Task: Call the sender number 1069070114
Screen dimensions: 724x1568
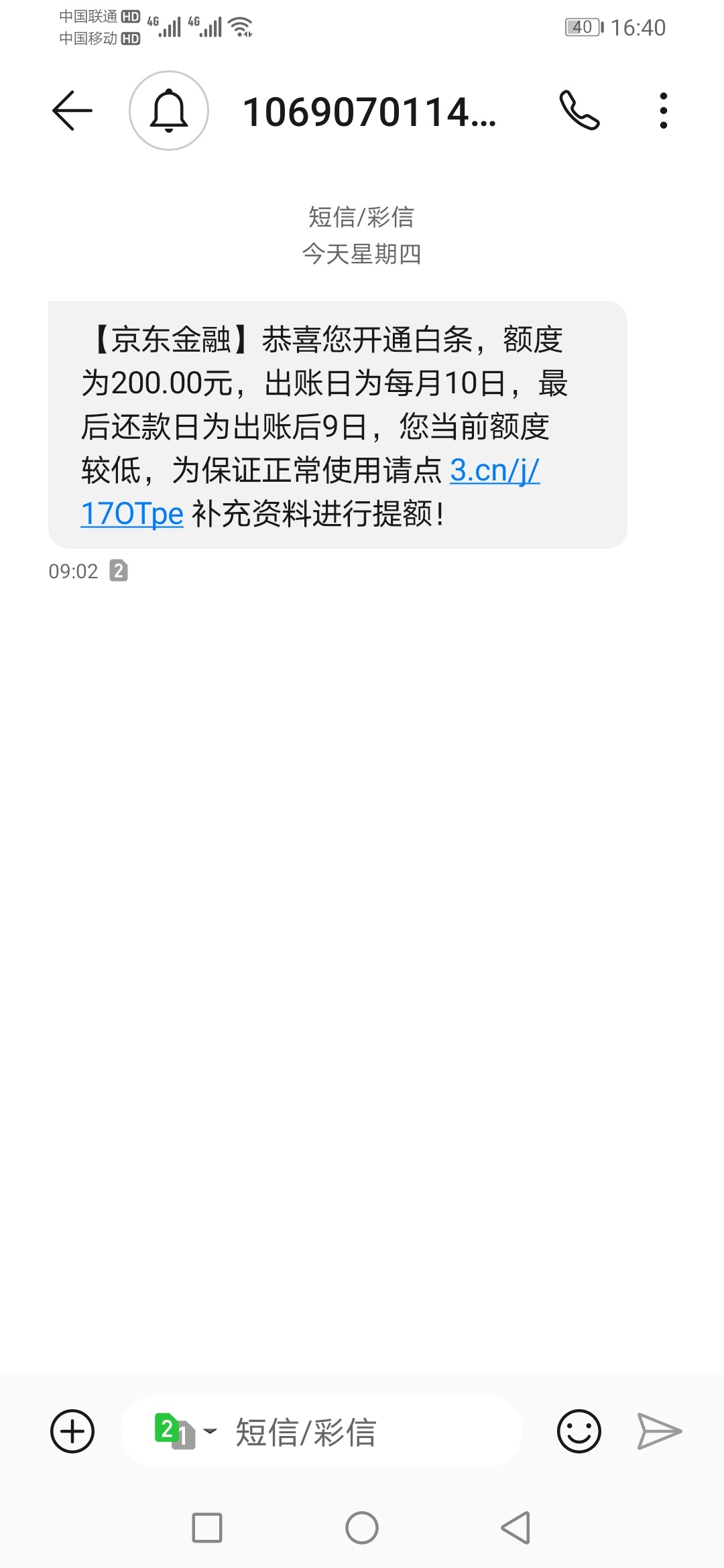Action: click(580, 111)
